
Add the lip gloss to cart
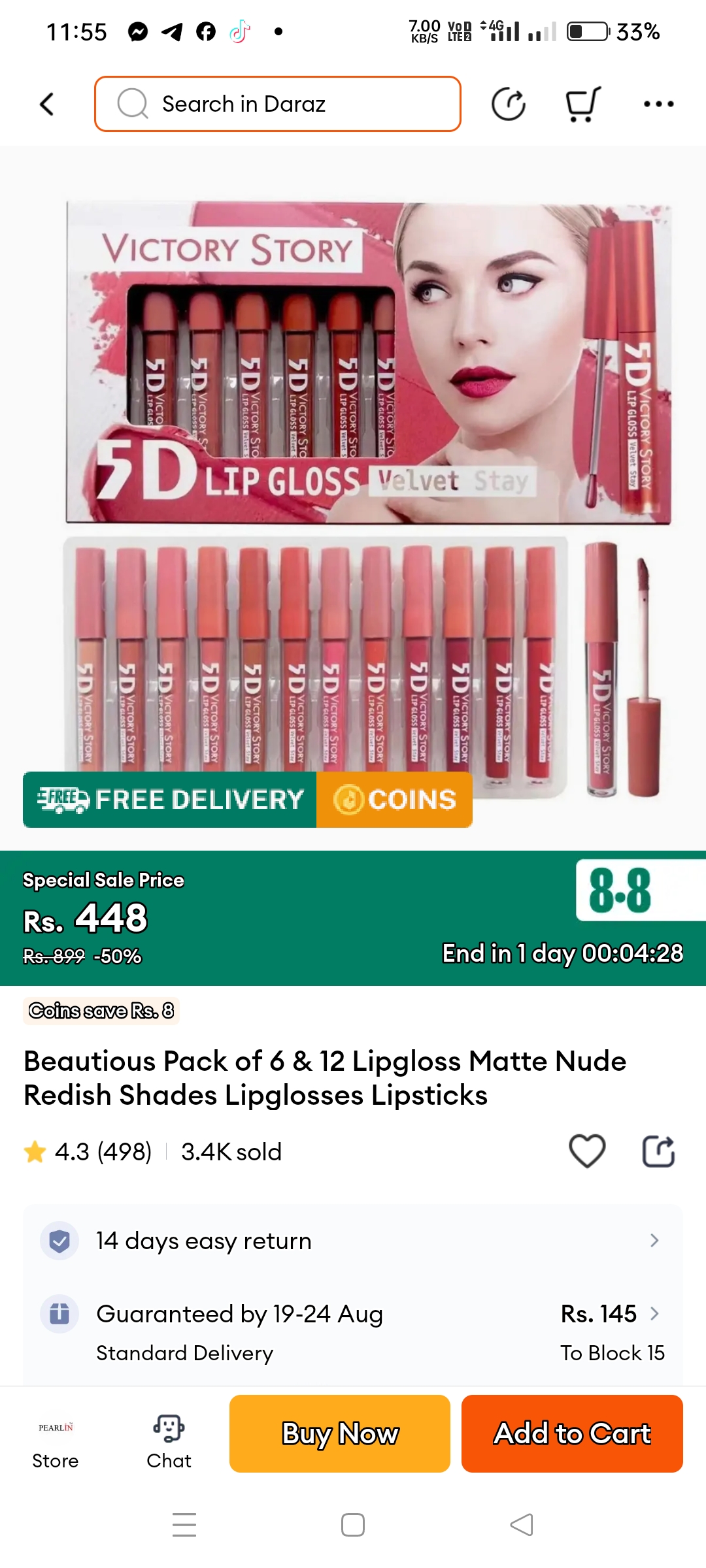(572, 1433)
